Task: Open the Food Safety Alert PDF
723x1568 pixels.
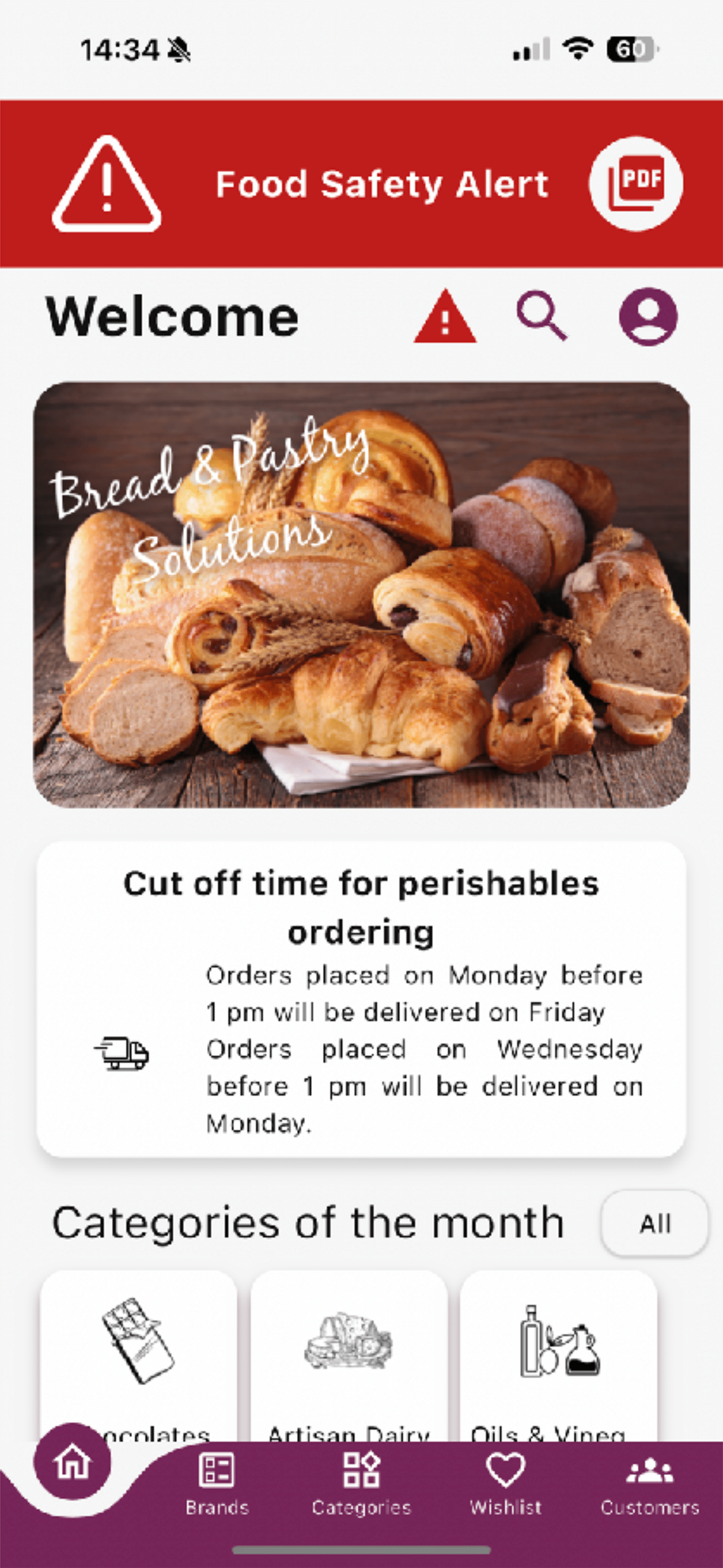Action: [636, 183]
